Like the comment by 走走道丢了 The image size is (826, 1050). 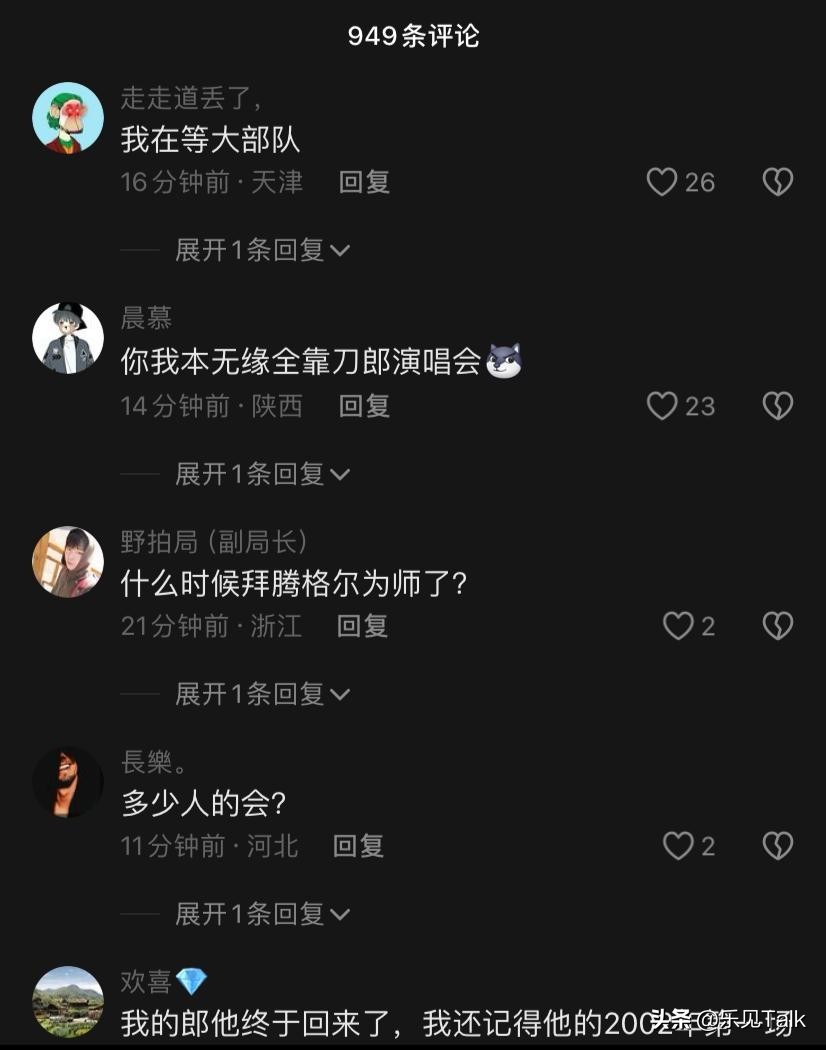pyautogui.click(x=662, y=182)
